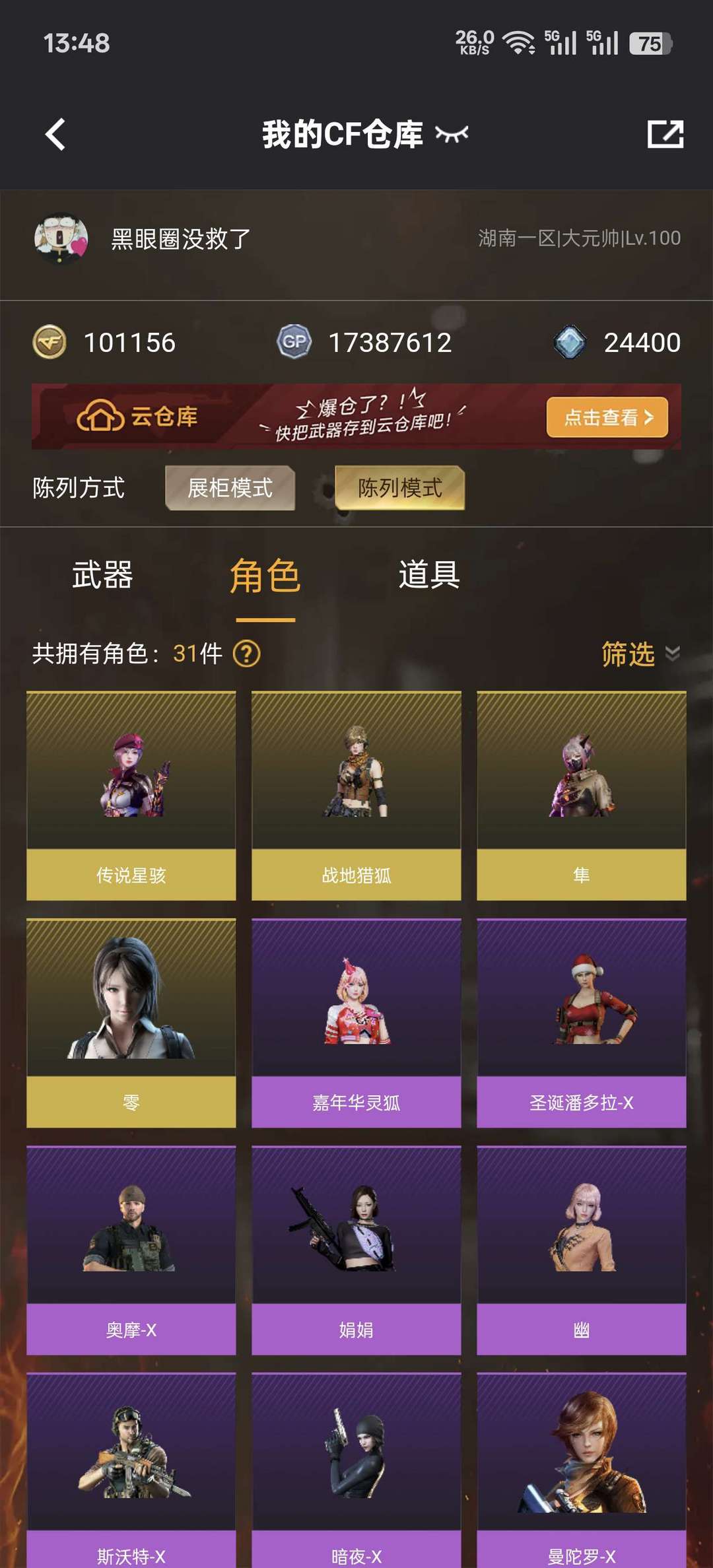713x1568 pixels.
Task: Select the 圣诞潘多拉-X character card
Action: pyautogui.click(x=581, y=1010)
